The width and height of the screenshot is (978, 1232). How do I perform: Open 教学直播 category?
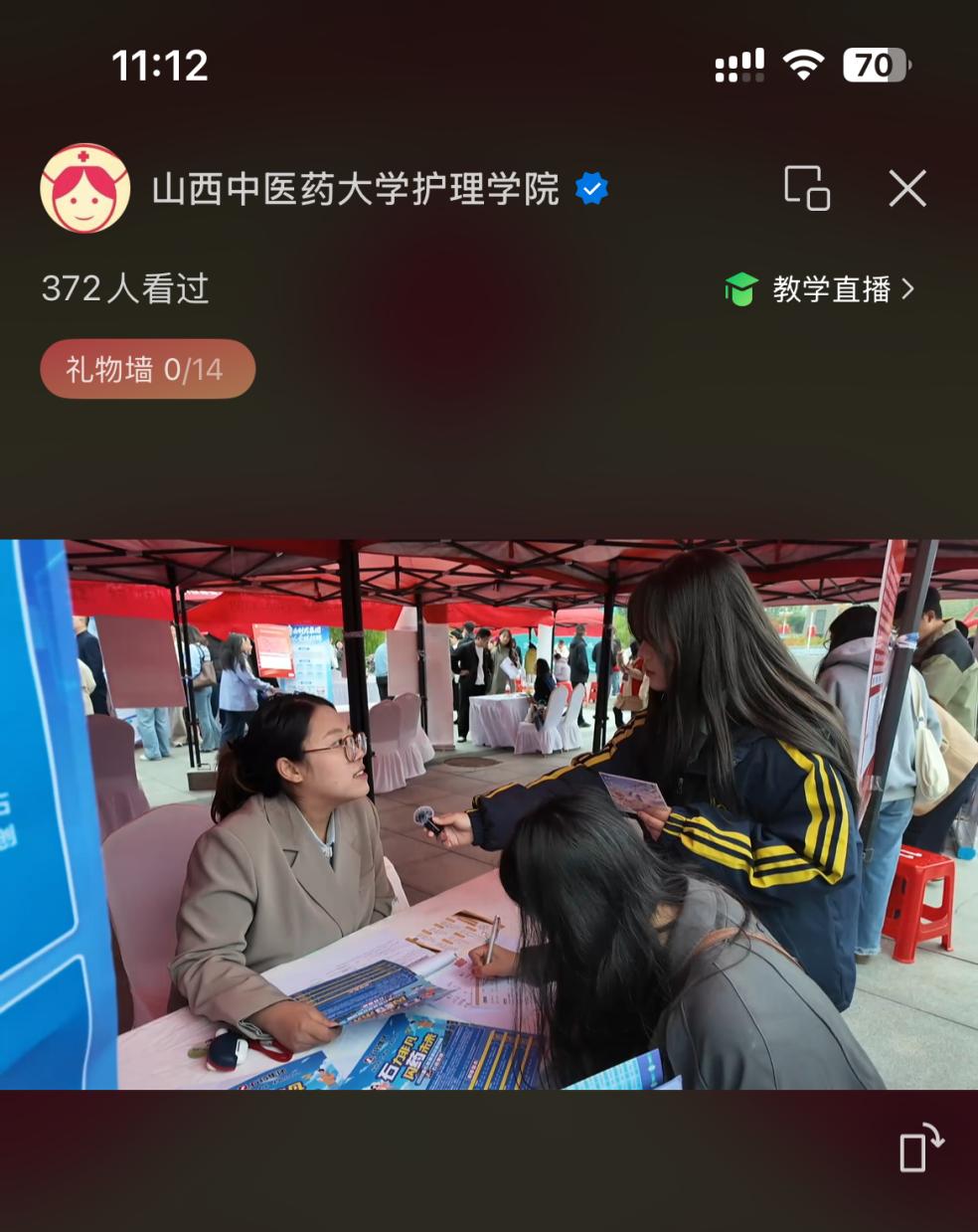click(820, 289)
